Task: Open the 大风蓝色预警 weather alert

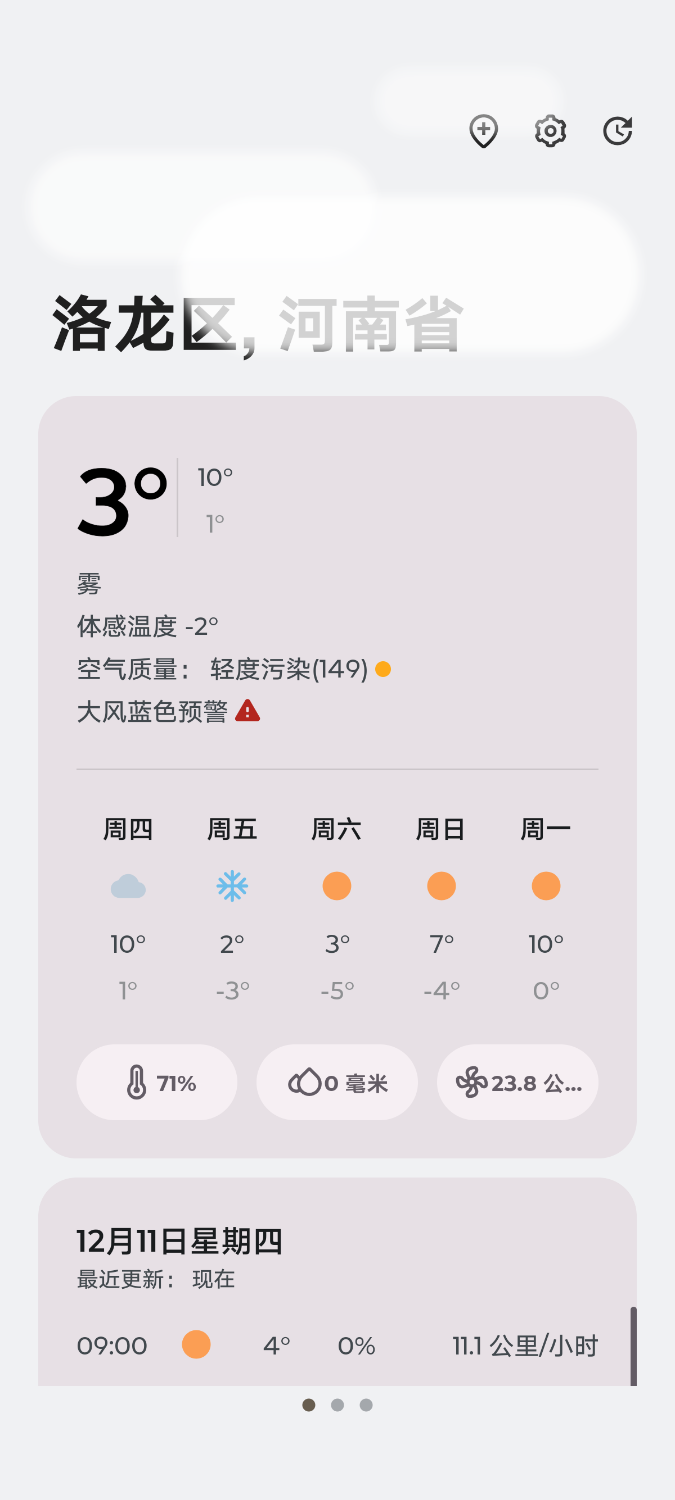Action: (168, 712)
